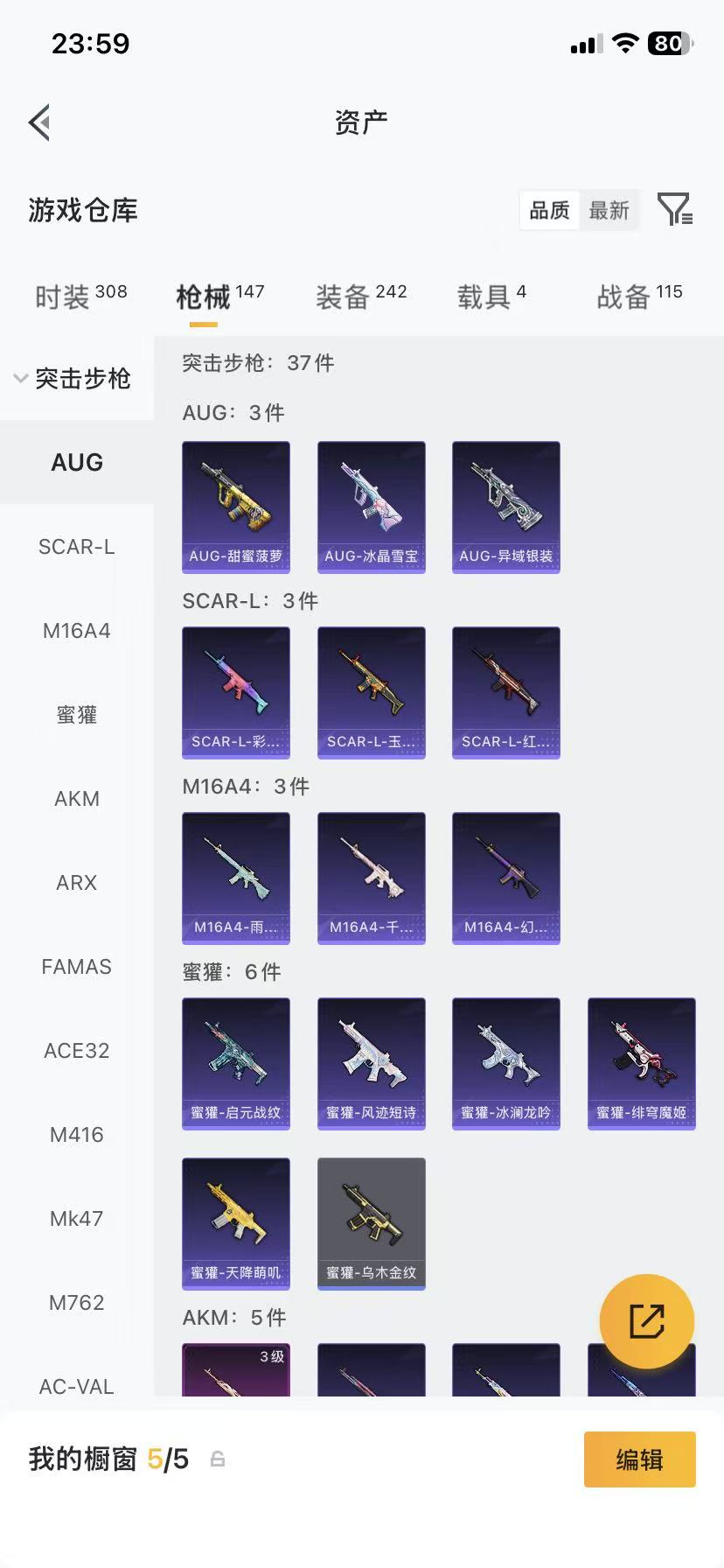Open the AUG-甜蜜菠萝 skin
Viewport: 724px width, 1568px height.
click(236, 507)
